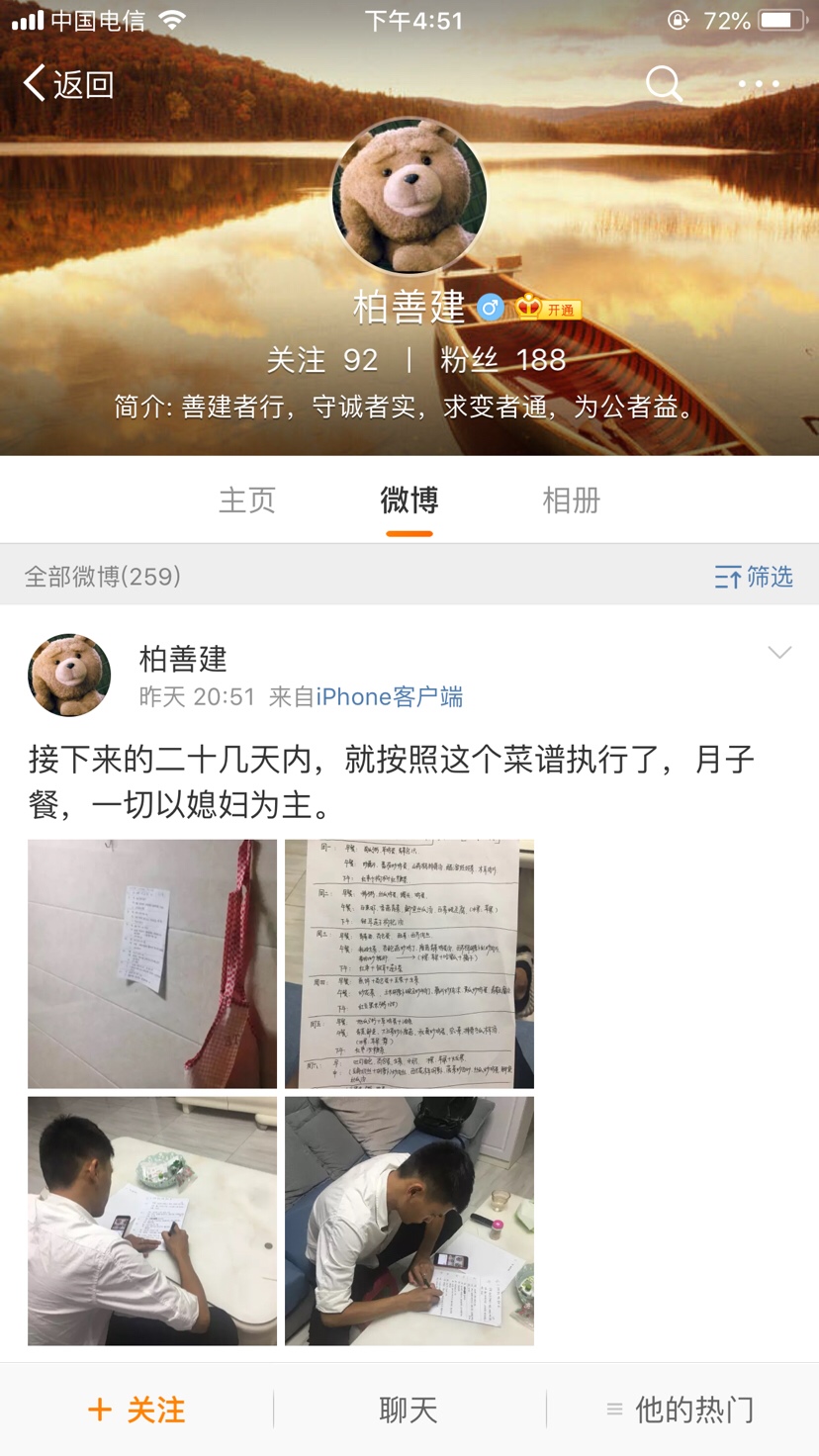The image size is (819, 1456).
Task: Open bottom-left photo of man writing
Action: pos(152,1221)
